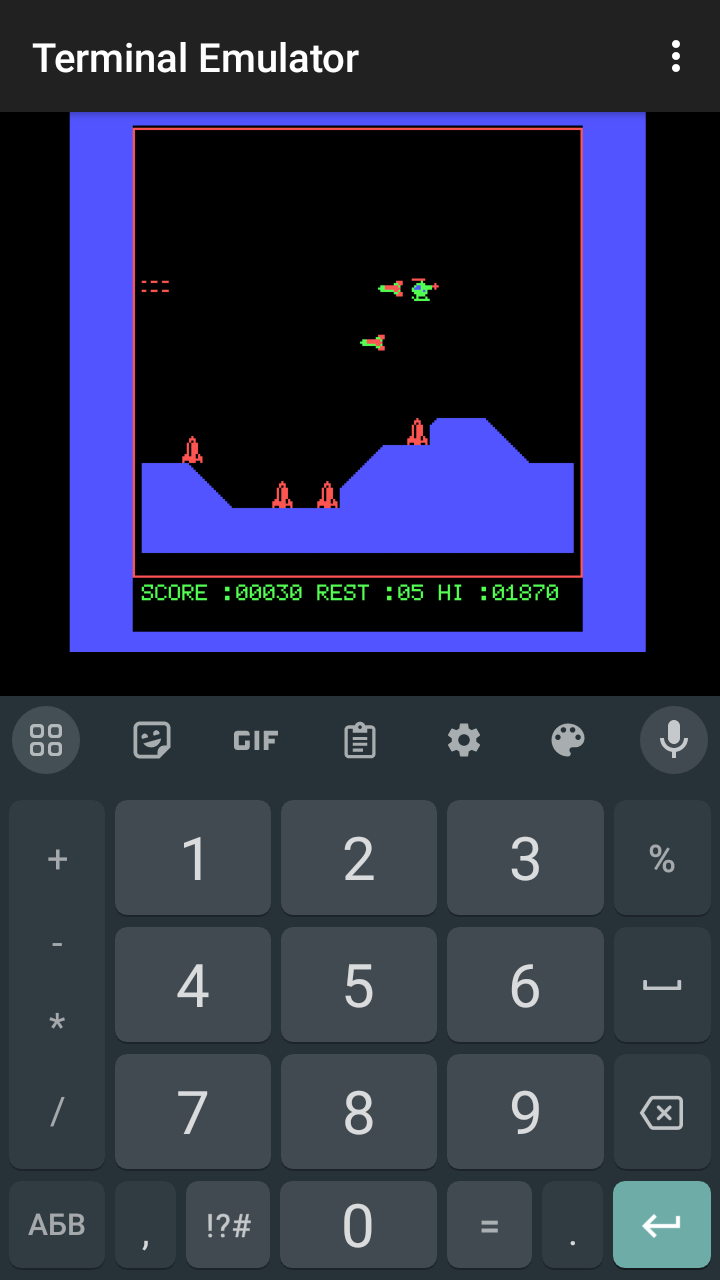Hit the backspace key

[x=662, y=1112]
